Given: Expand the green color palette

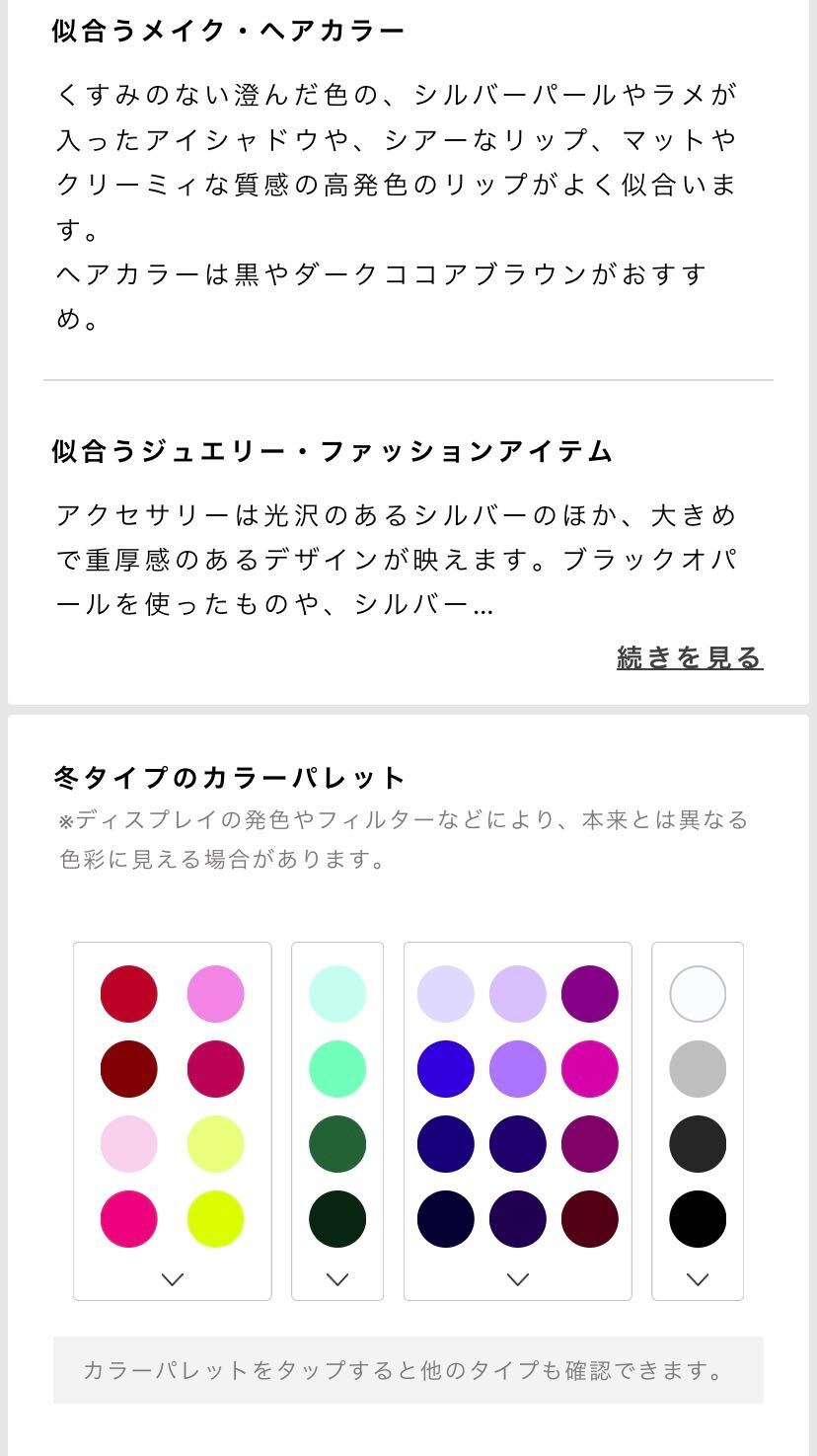Looking at the screenshot, I should (x=337, y=1279).
